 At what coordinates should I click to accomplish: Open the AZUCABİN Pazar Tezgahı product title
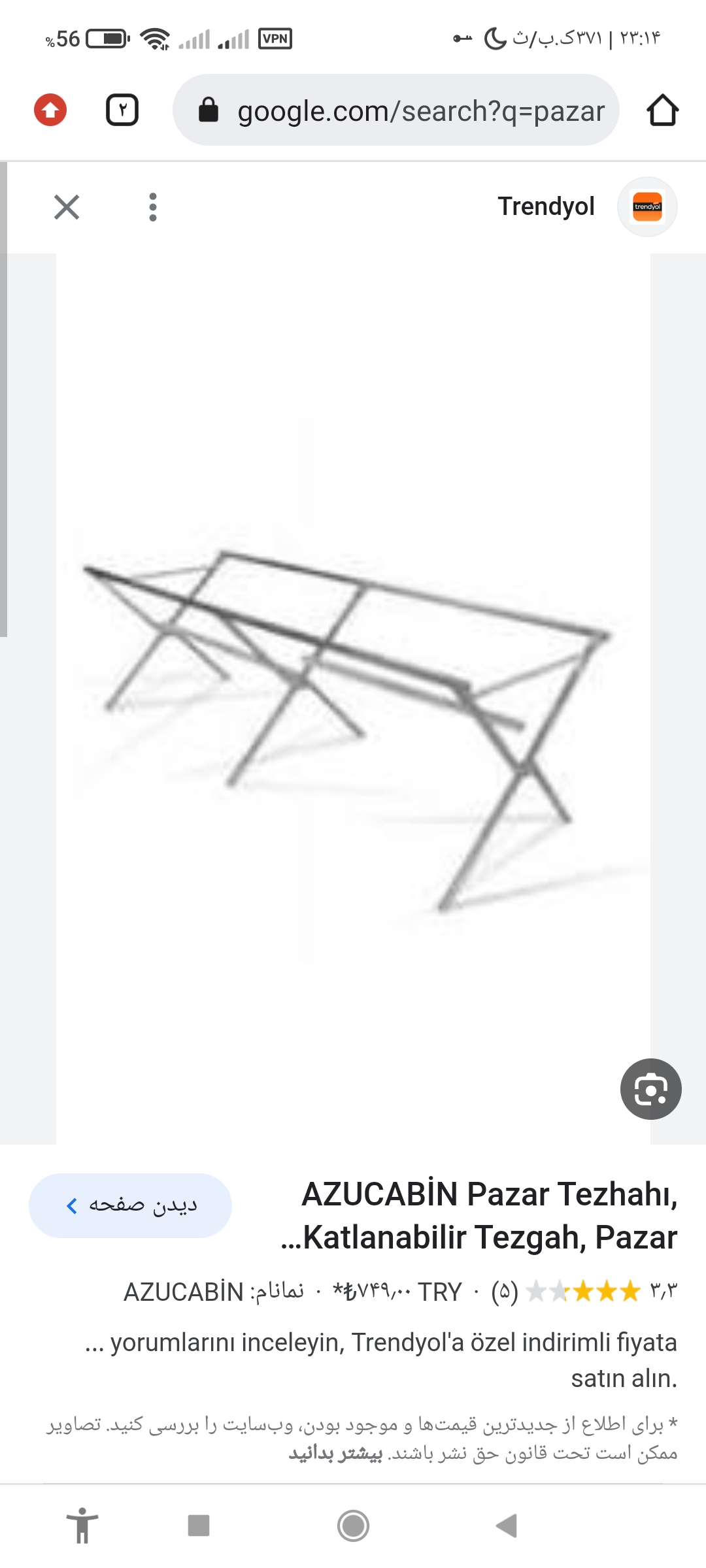pos(480,1215)
